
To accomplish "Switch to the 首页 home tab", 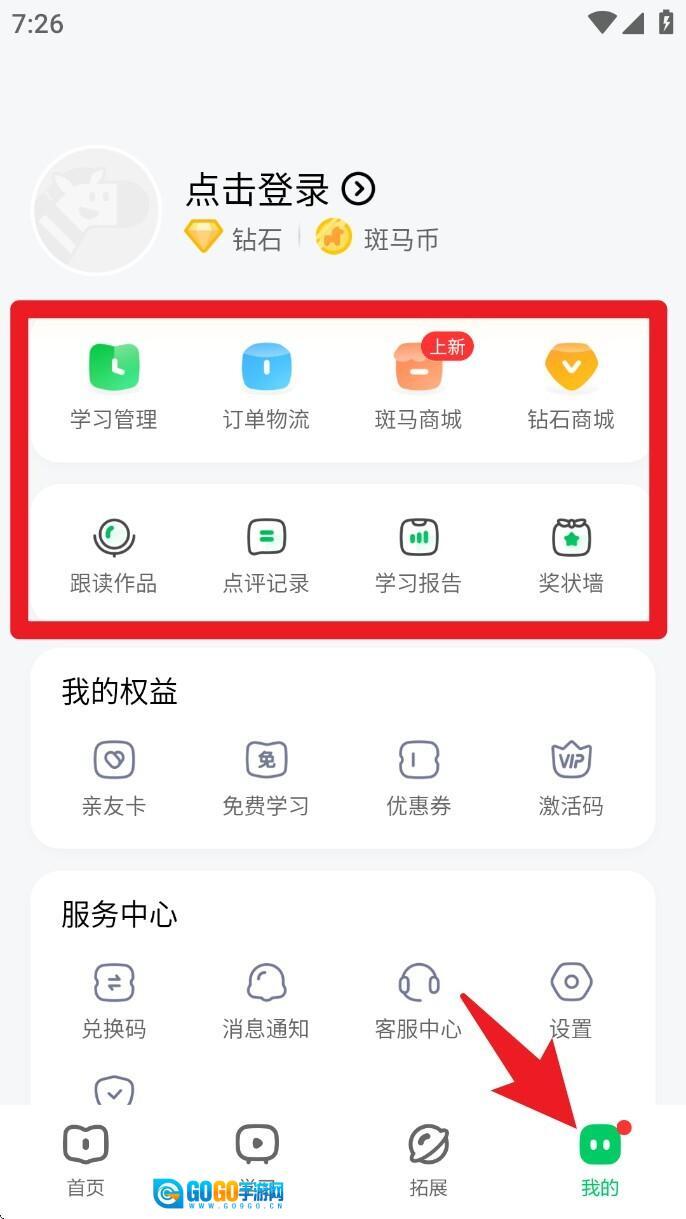I will point(86,1160).
